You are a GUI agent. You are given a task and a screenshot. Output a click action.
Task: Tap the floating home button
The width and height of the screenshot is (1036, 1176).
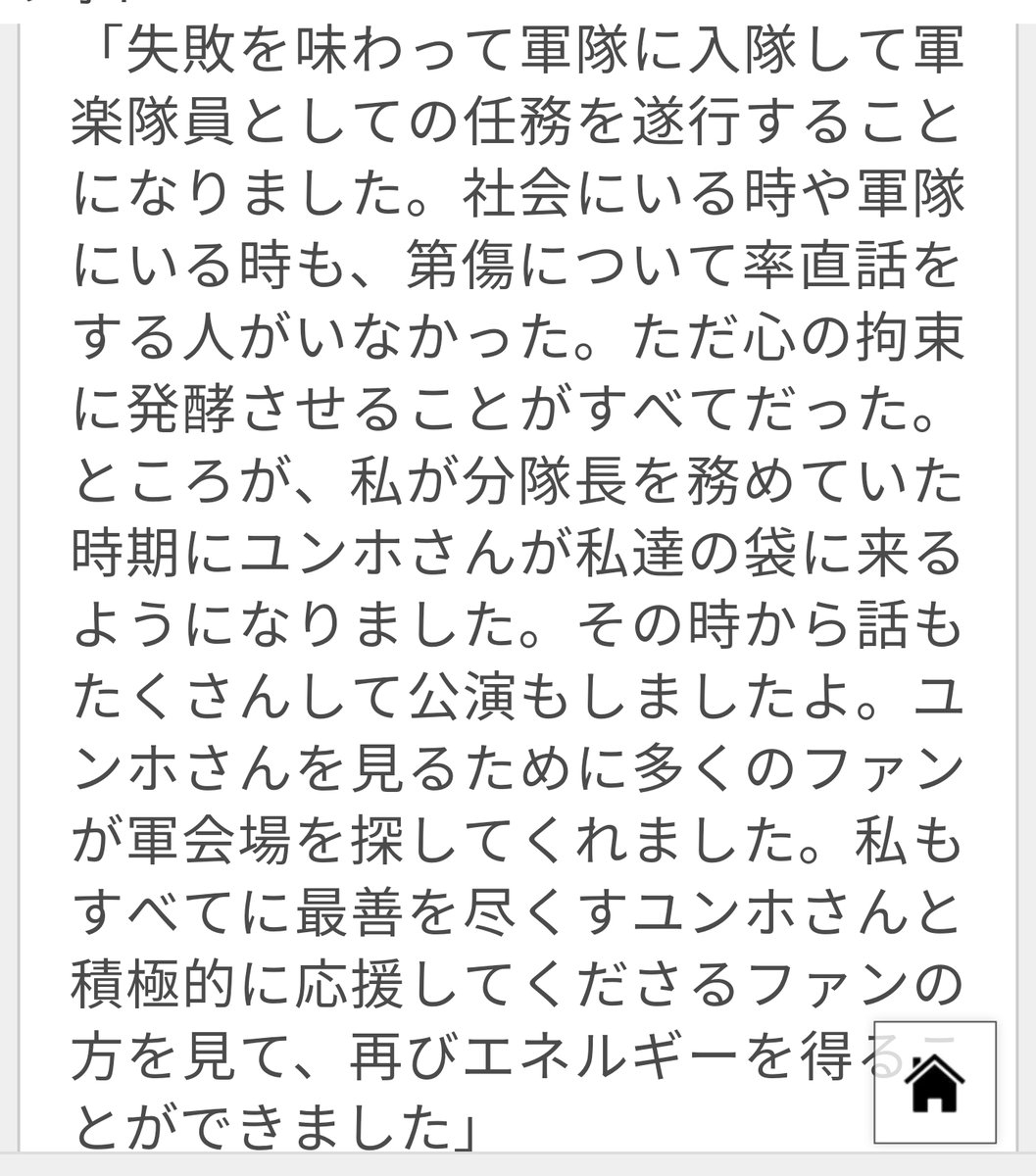click(935, 1081)
